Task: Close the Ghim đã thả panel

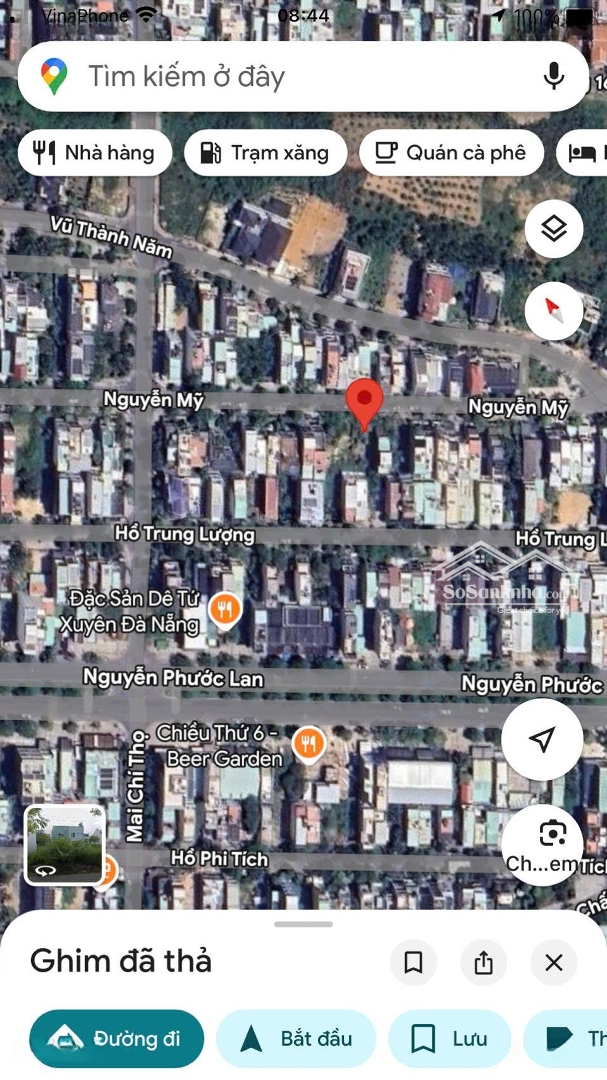Action: tap(554, 962)
